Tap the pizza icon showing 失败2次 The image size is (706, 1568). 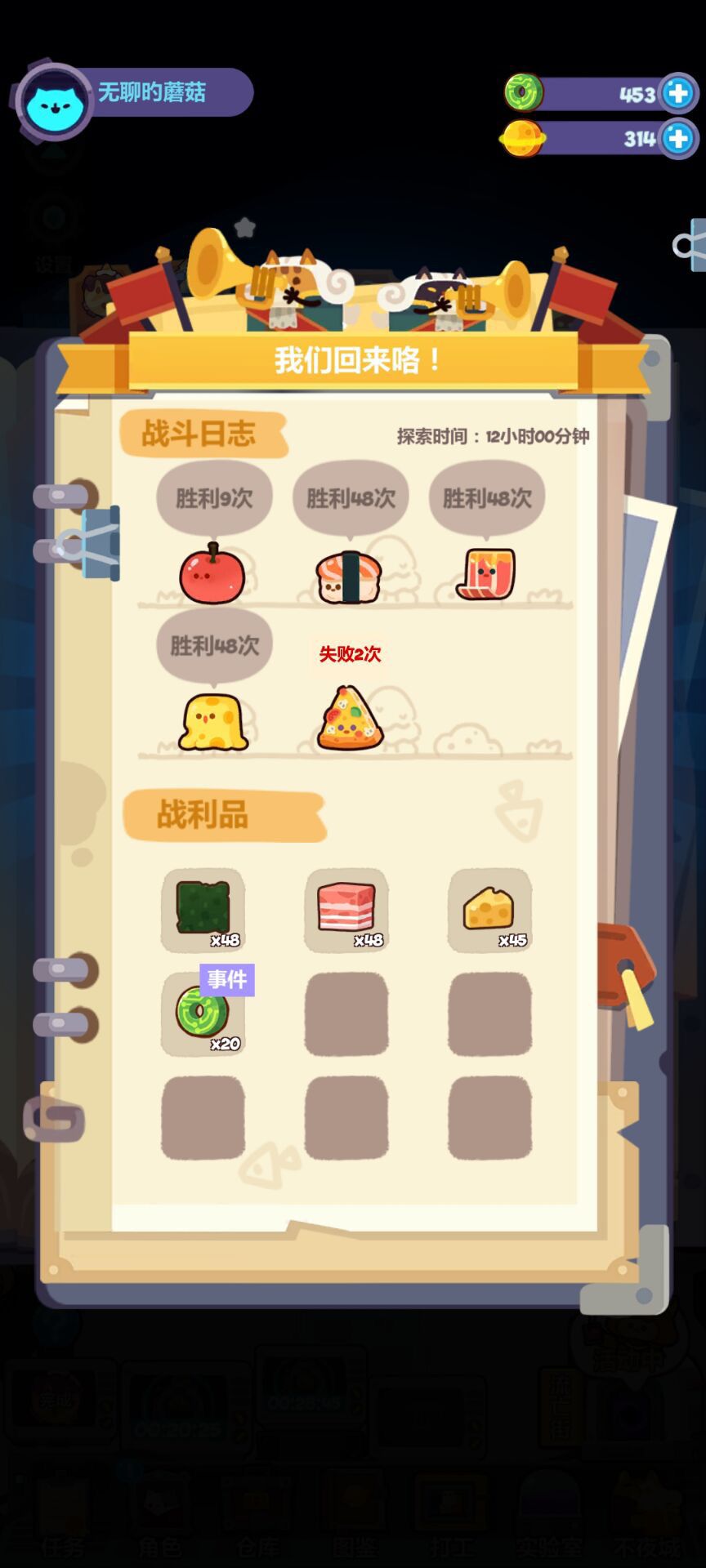pyautogui.click(x=350, y=720)
